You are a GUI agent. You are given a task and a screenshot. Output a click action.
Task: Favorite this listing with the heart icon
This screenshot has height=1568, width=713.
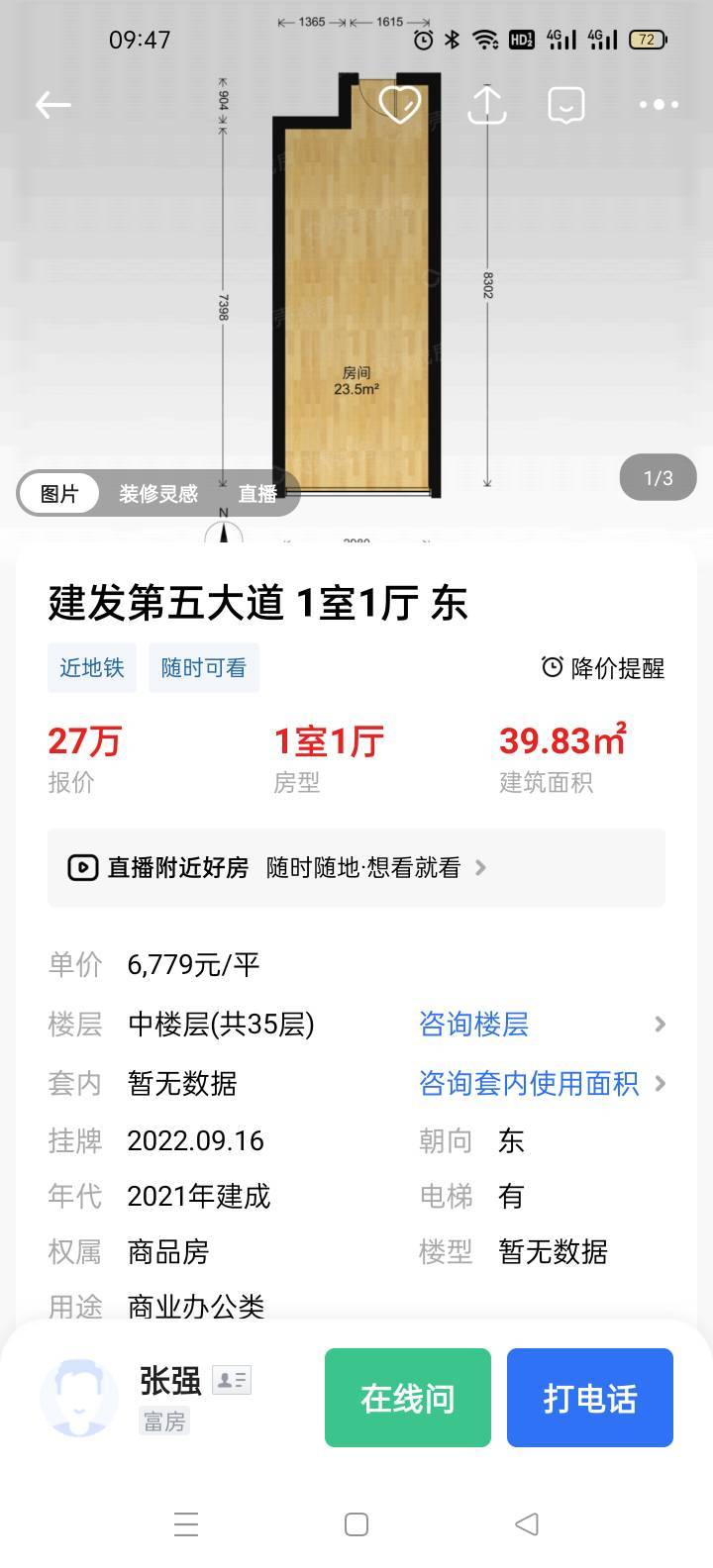tap(400, 104)
